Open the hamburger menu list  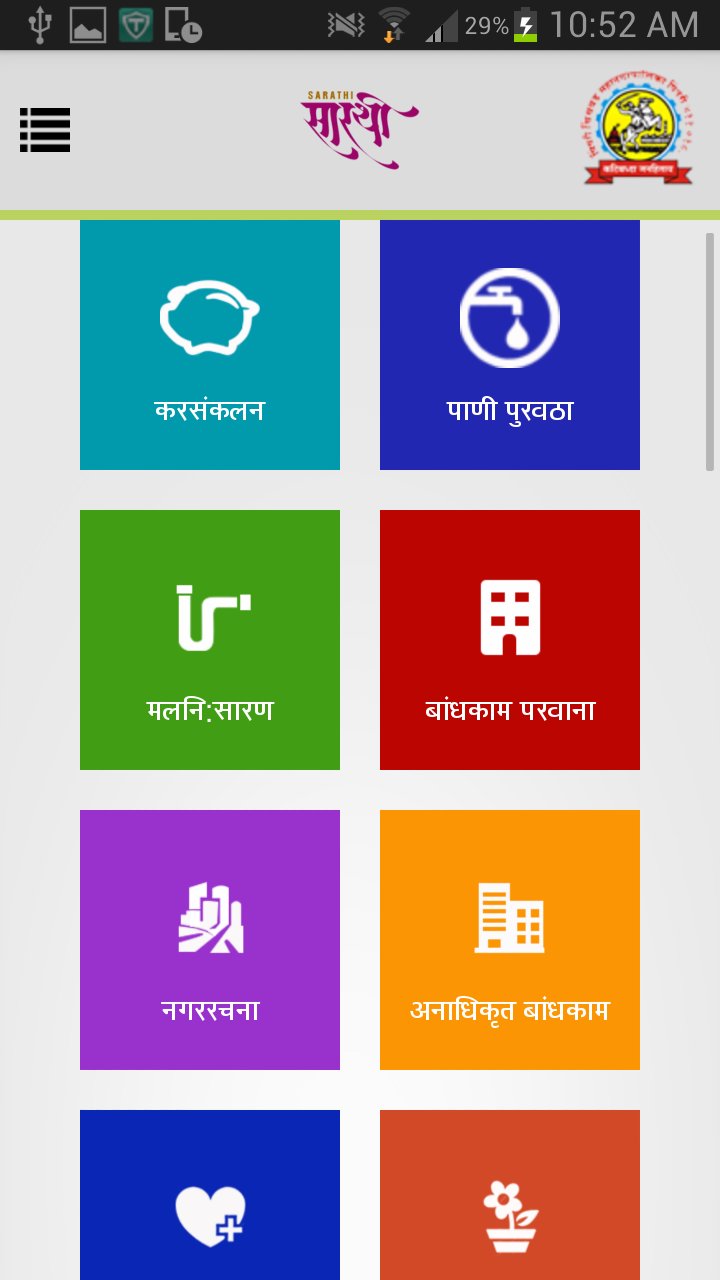click(44, 129)
